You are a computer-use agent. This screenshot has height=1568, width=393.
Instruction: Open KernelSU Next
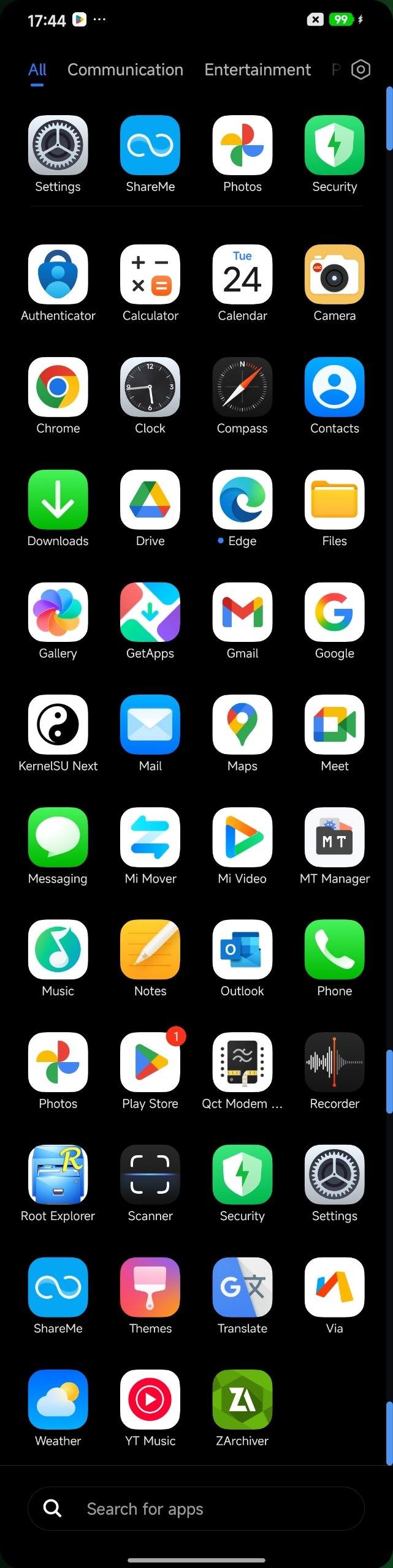point(58,725)
